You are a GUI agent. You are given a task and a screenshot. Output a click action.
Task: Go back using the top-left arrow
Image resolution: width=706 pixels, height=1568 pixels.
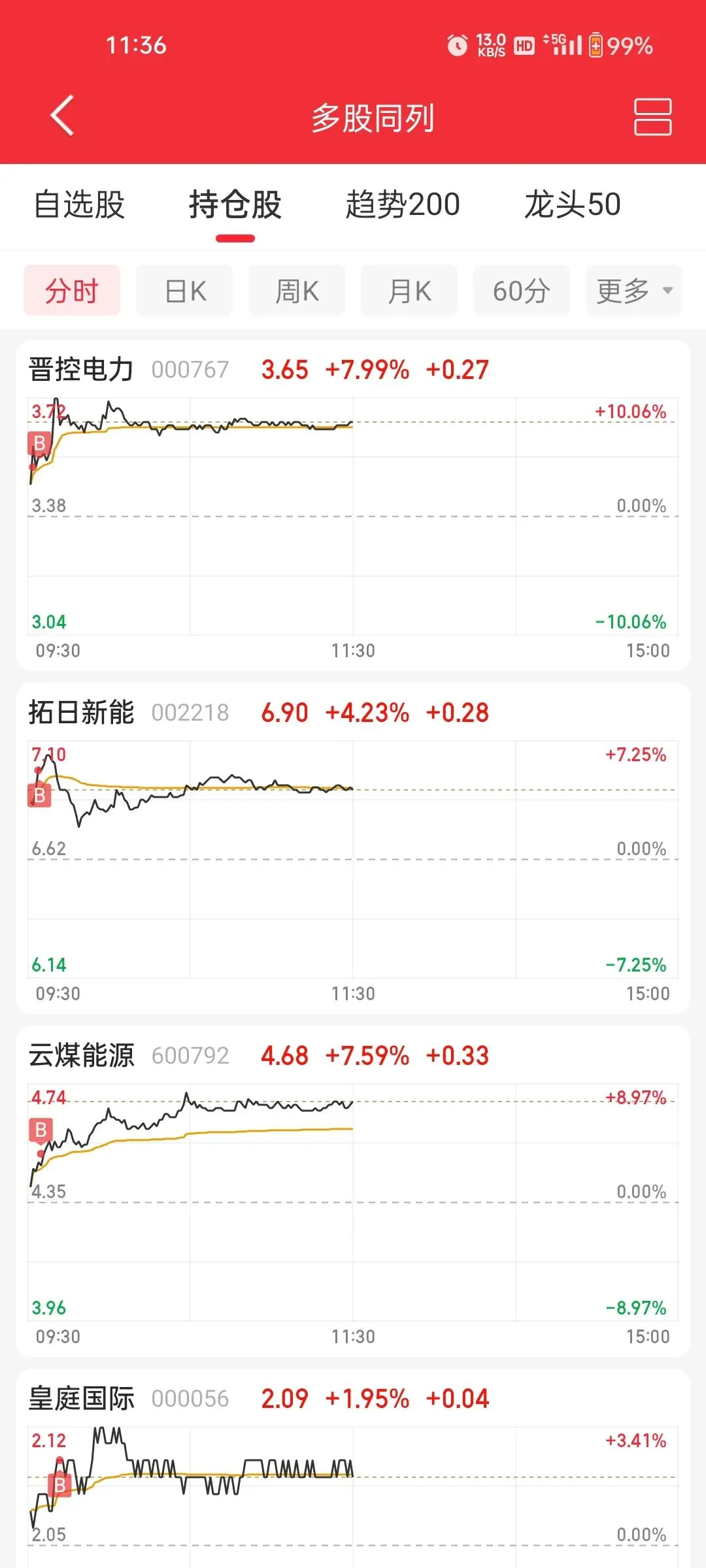(62, 116)
